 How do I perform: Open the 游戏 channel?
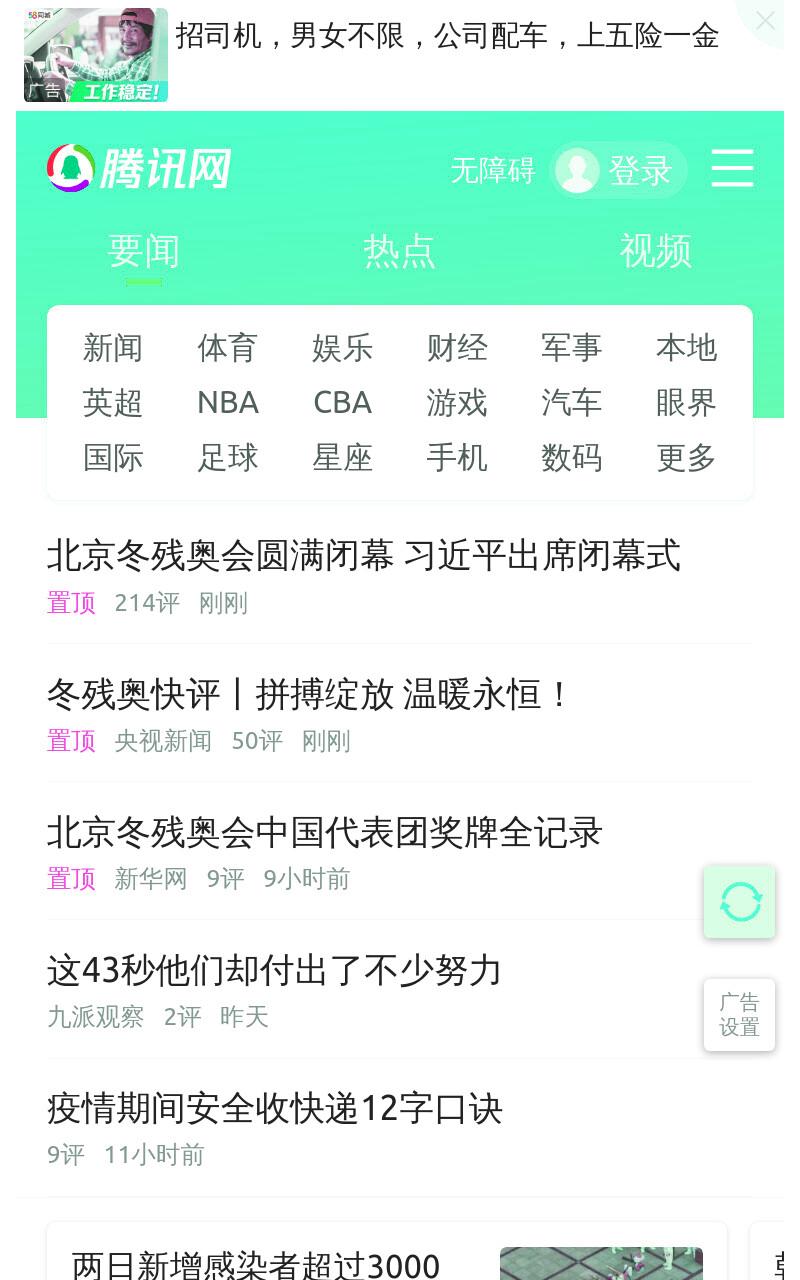point(457,403)
